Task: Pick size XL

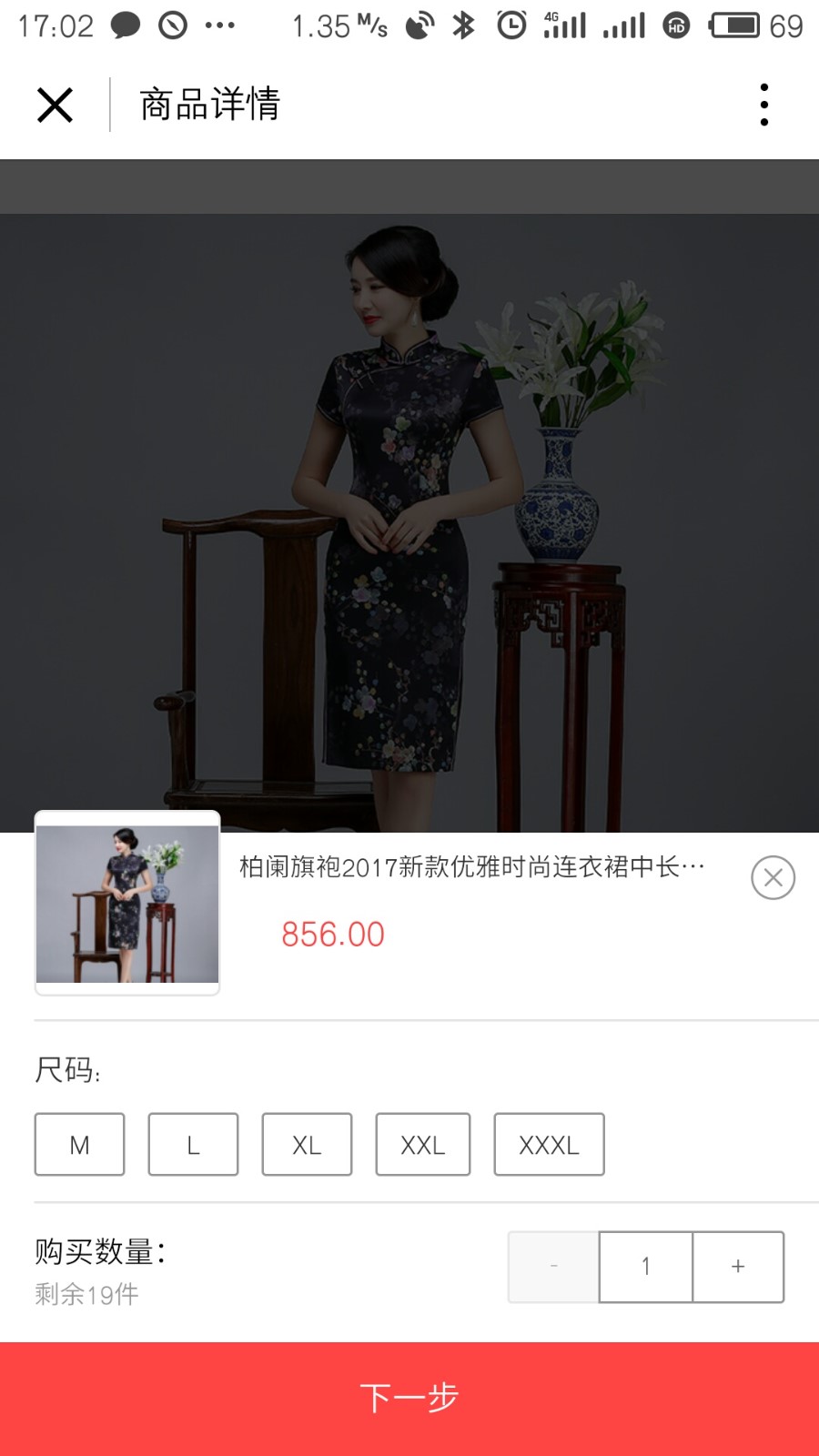Action: tap(307, 1144)
